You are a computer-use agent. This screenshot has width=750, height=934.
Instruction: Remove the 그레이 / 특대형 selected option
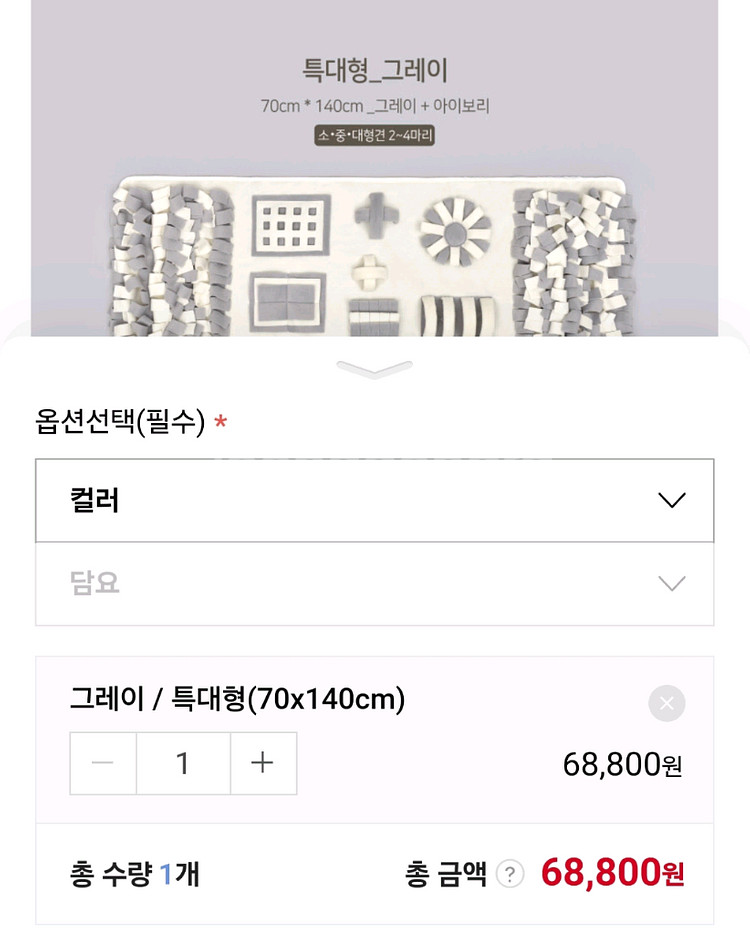[666, 703]
